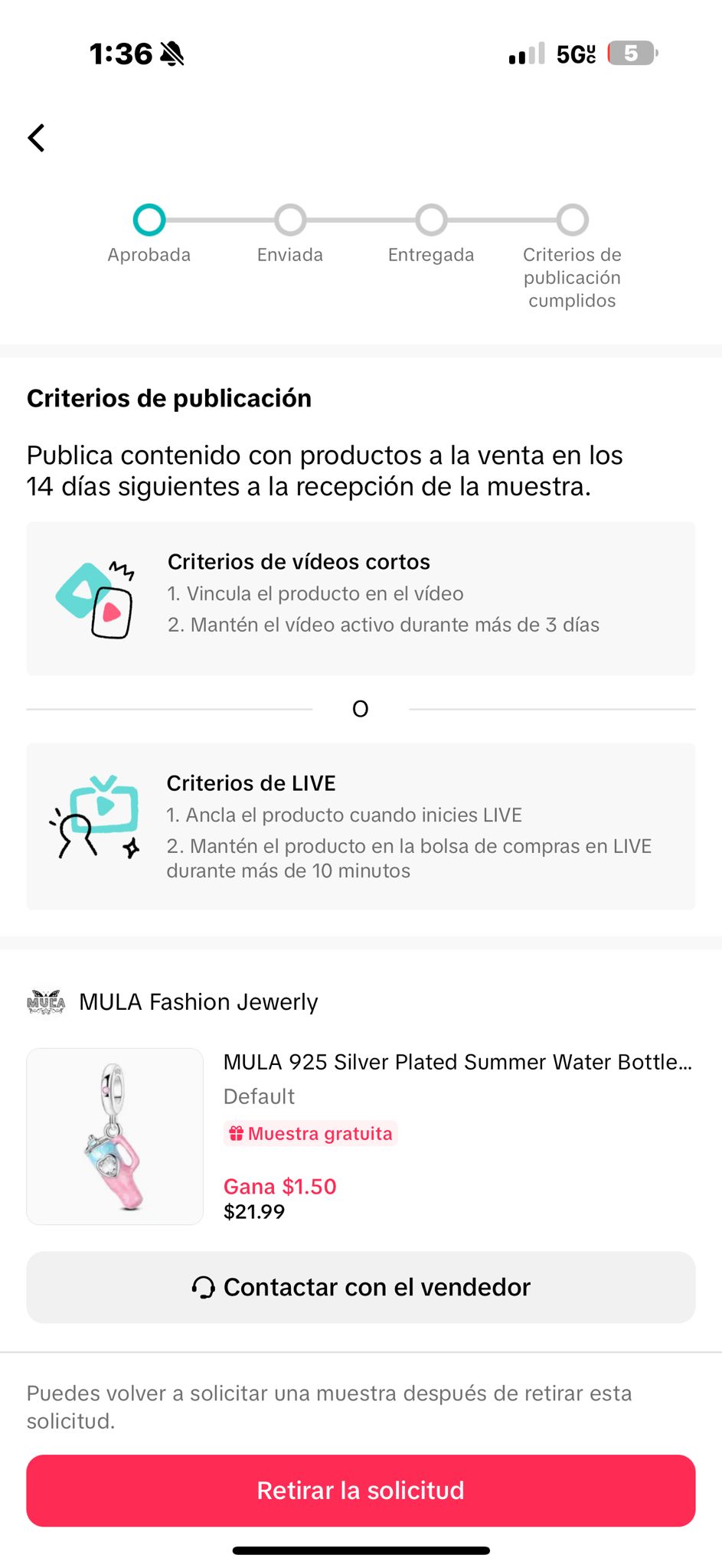Tap Retirar la solicitud button
The width and height of the screenshot is (722, 1568).
coord(361,1490)
